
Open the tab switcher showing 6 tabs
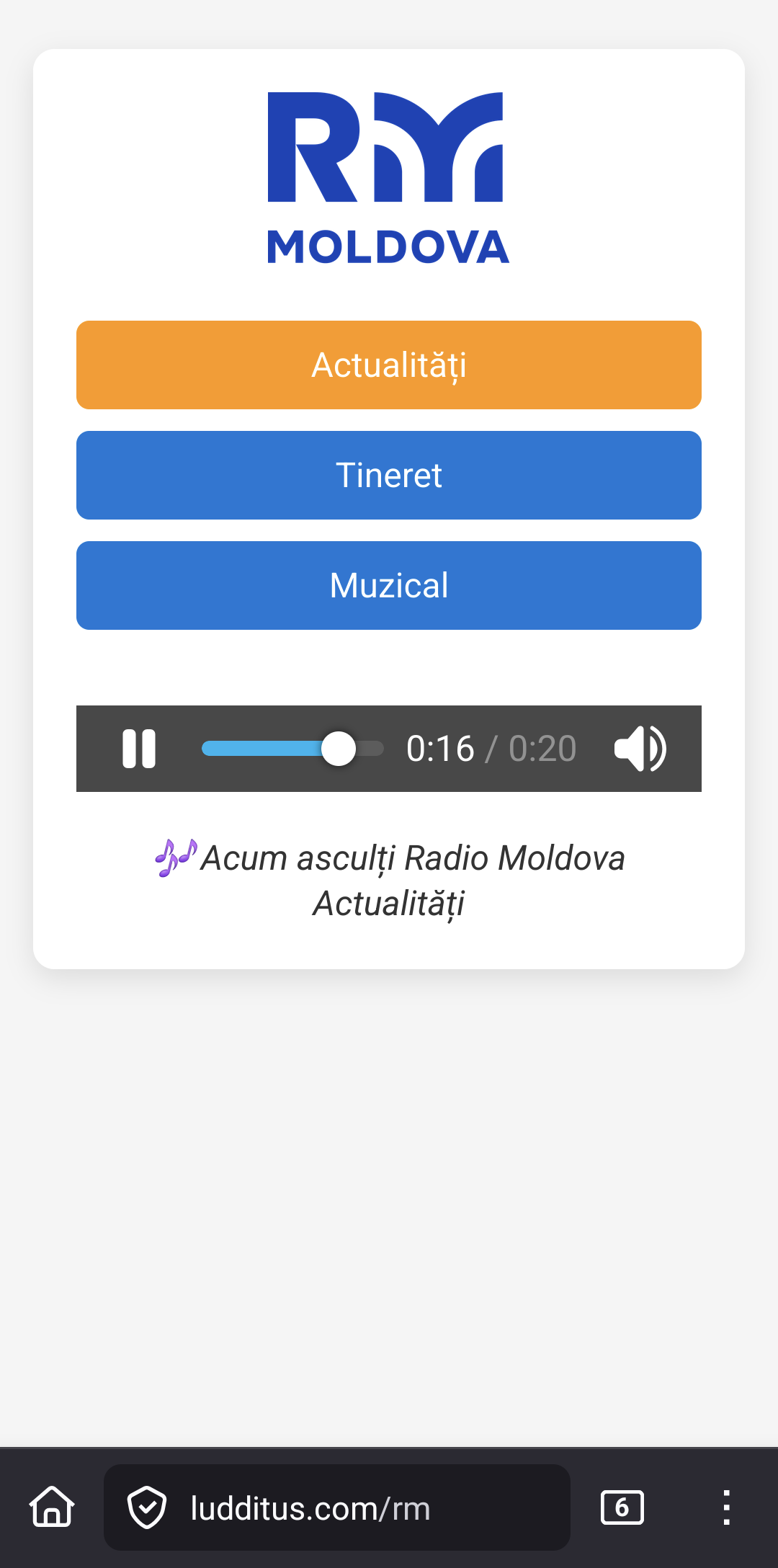point(622,1507)
